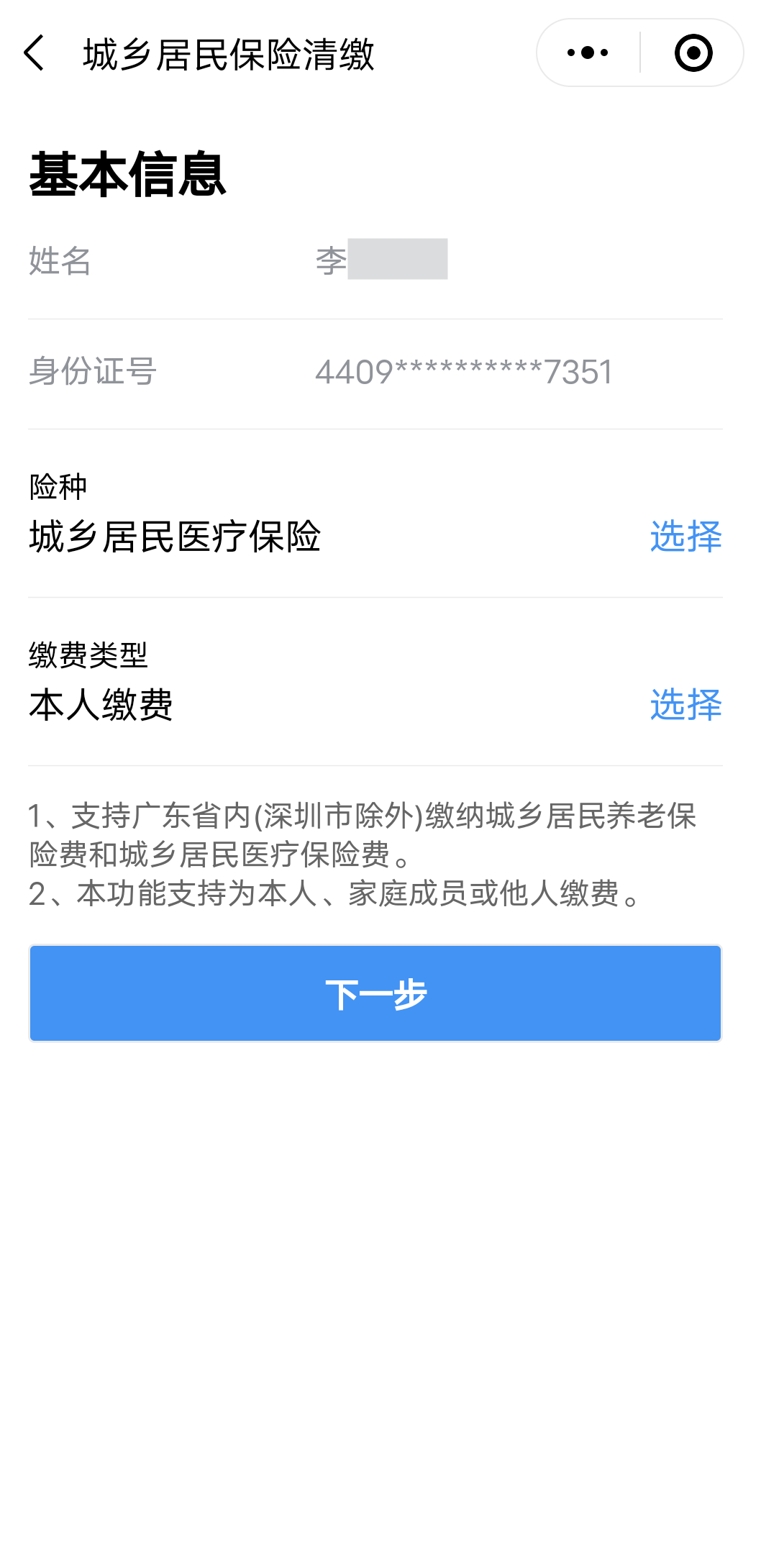761x1568 pixels.
Task: Close the mini program via the circle icon
Action: pos(693,53)
